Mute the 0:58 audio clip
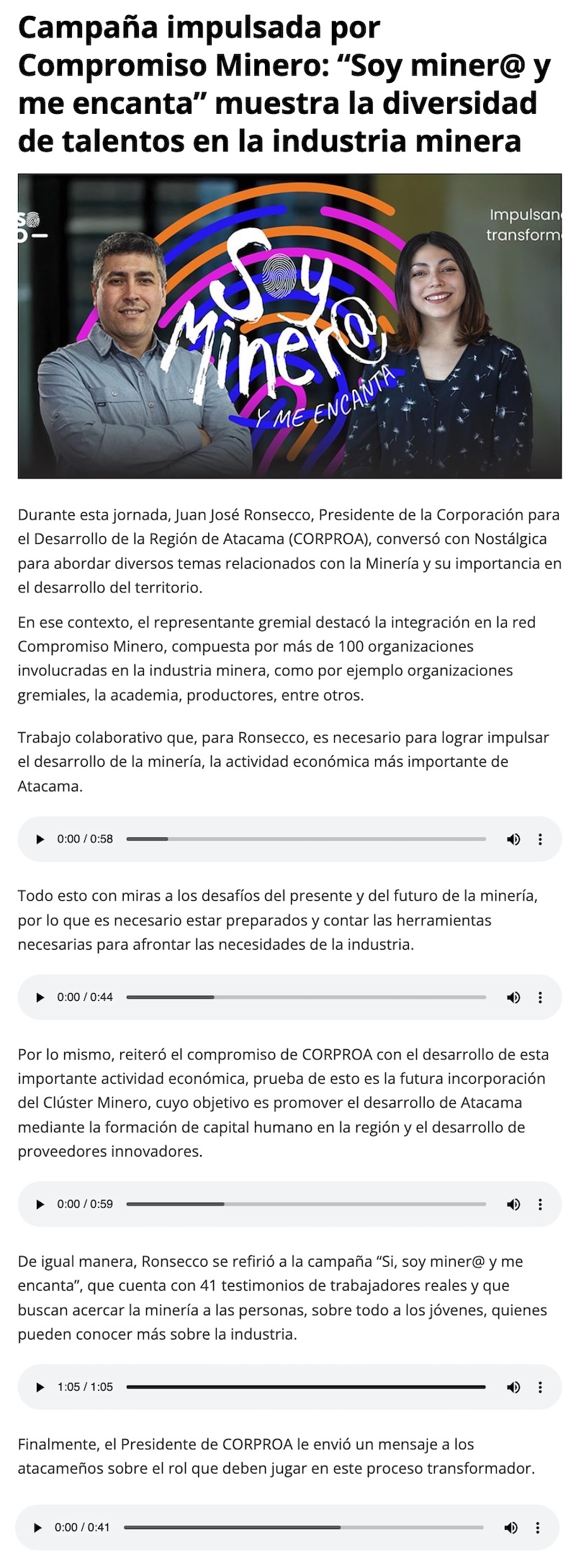 [x=513, y=839]
